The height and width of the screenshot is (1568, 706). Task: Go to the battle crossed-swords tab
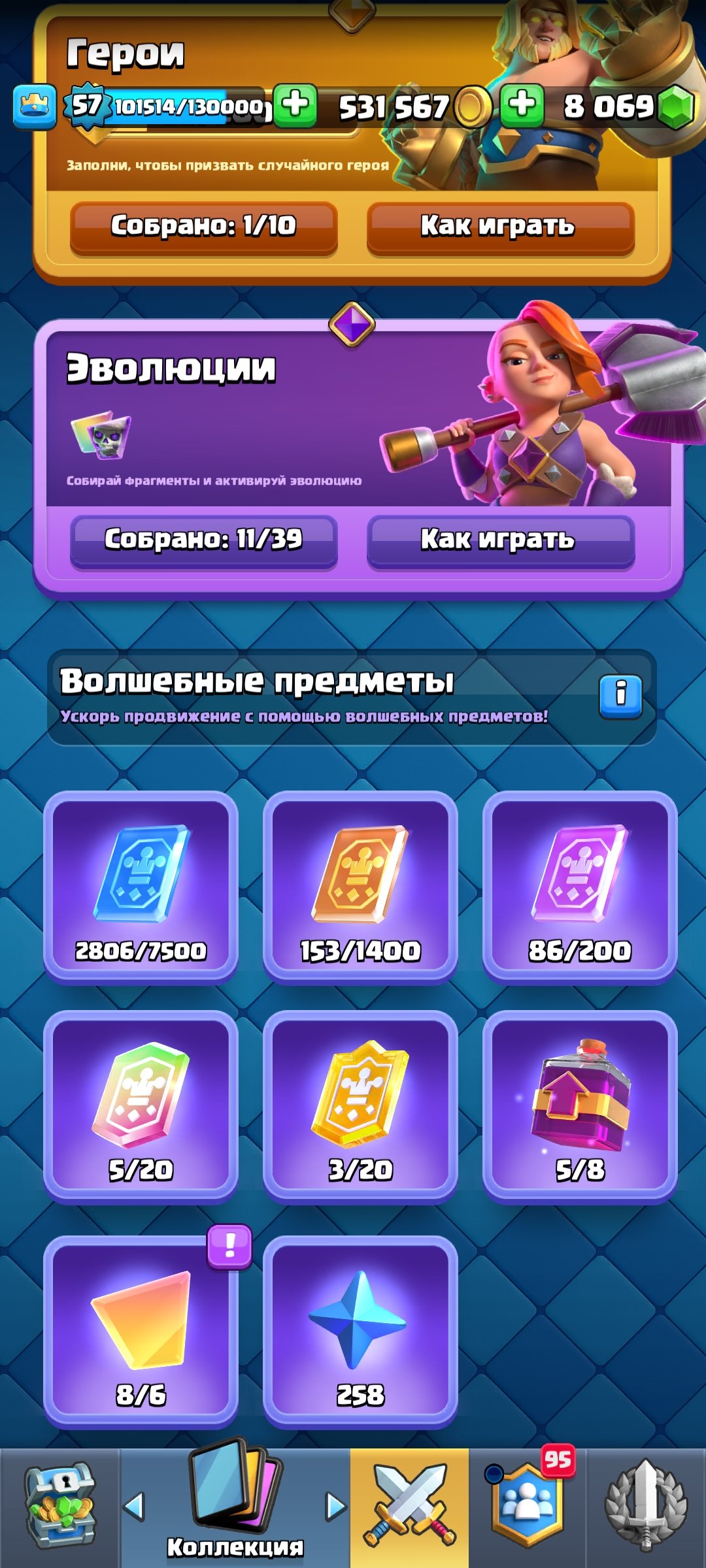410,1507
